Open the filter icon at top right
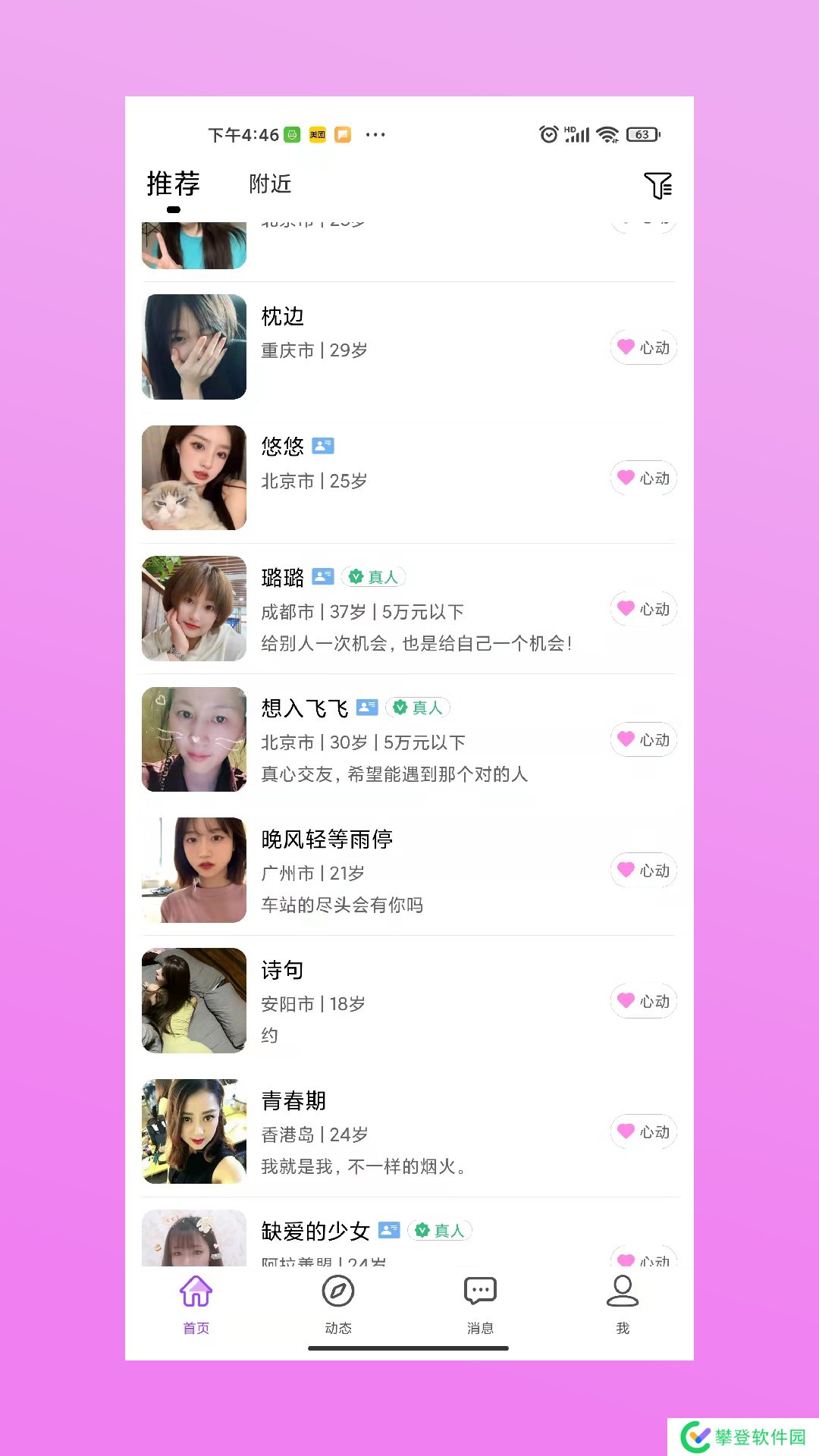The image size is (819, 1456). tap(657, 185)
